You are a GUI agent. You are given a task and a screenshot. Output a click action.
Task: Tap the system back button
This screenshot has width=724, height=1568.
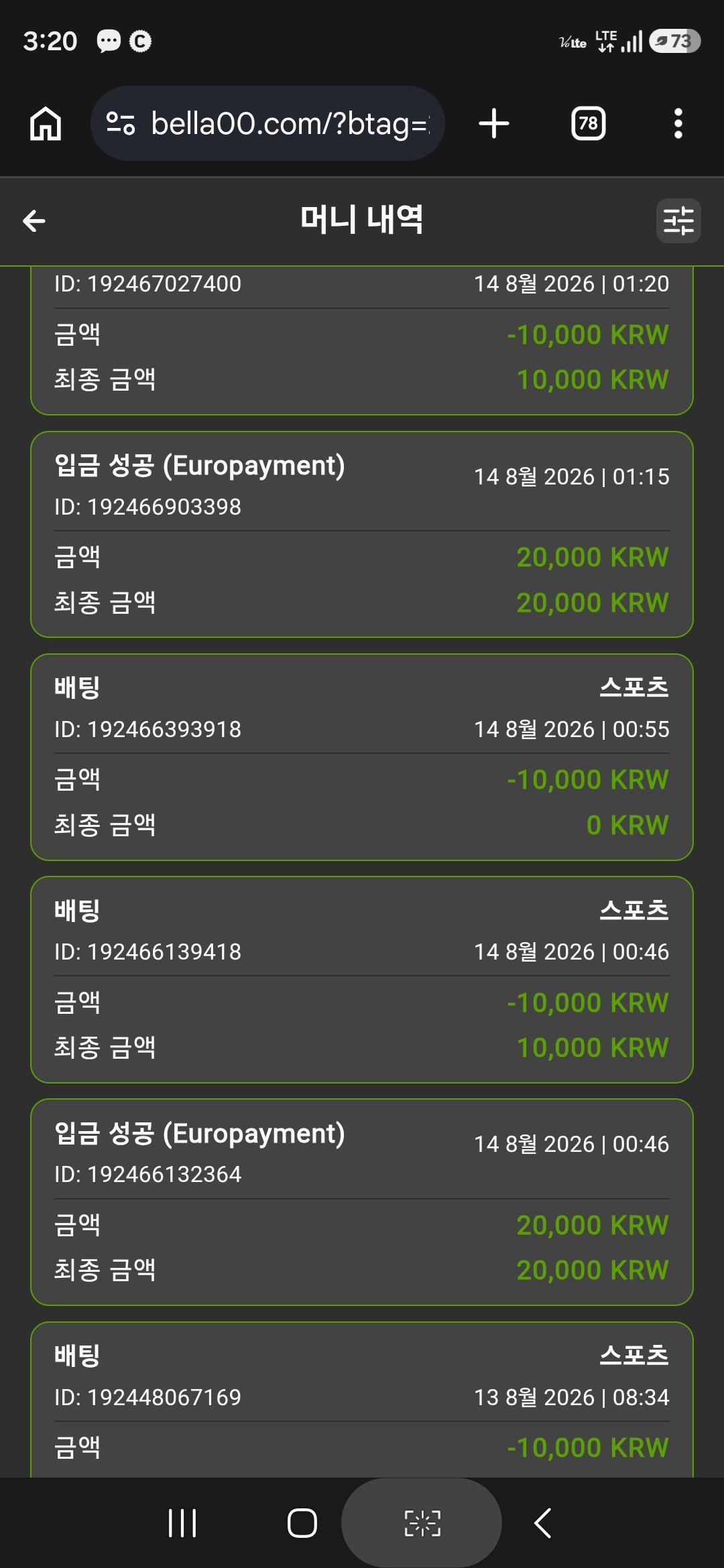pos(543,1523)
